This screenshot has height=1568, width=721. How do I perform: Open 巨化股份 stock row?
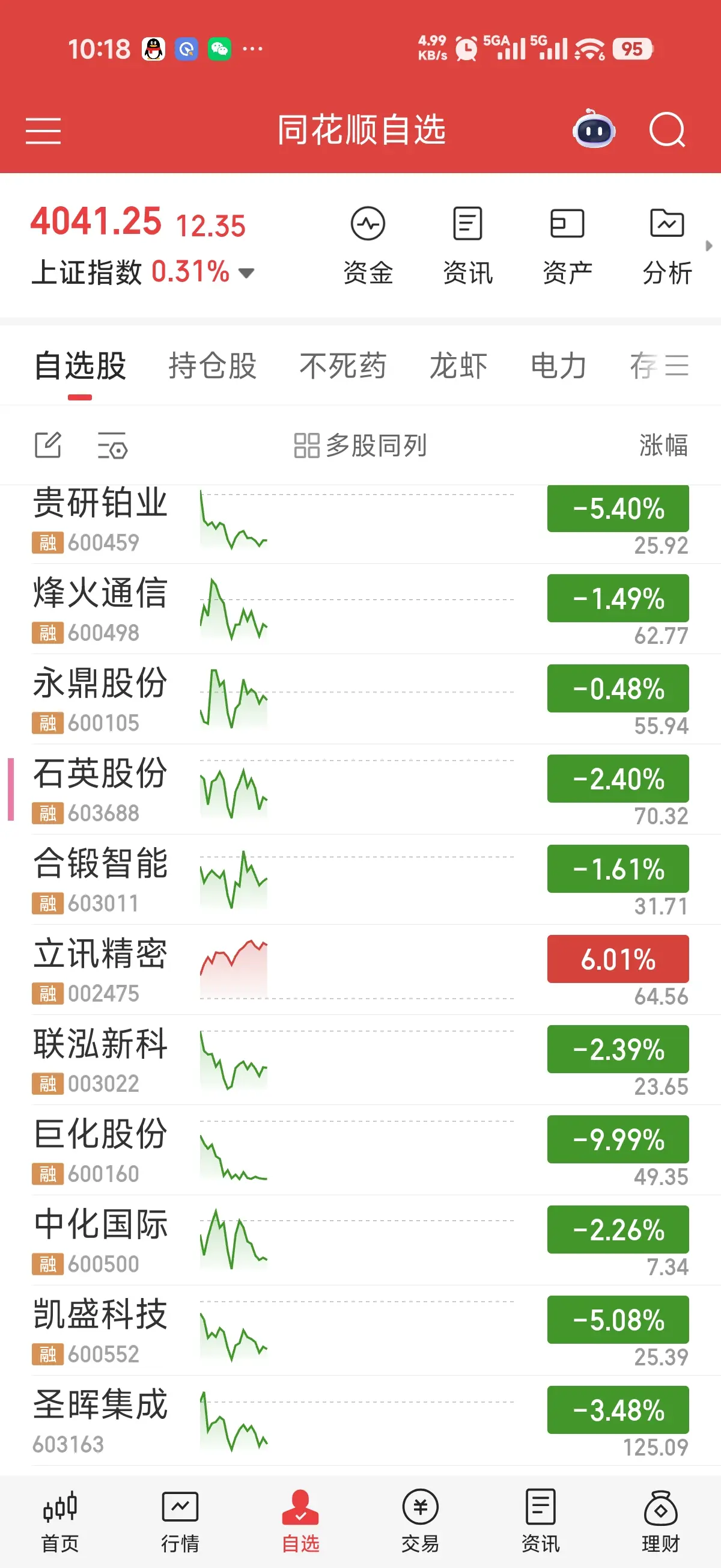(360, 1150)
